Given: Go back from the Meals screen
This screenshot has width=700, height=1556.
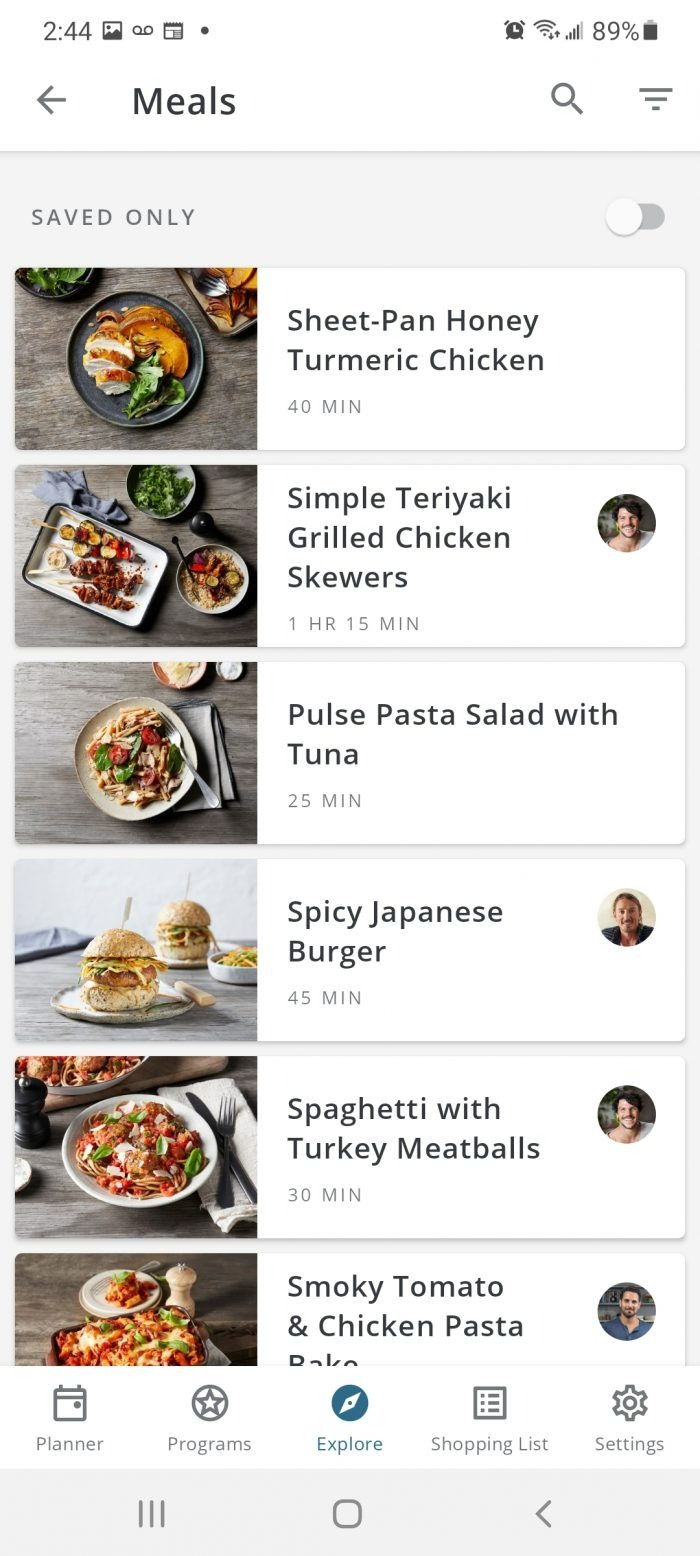Looking at the screenshot, I should point(51,100).
